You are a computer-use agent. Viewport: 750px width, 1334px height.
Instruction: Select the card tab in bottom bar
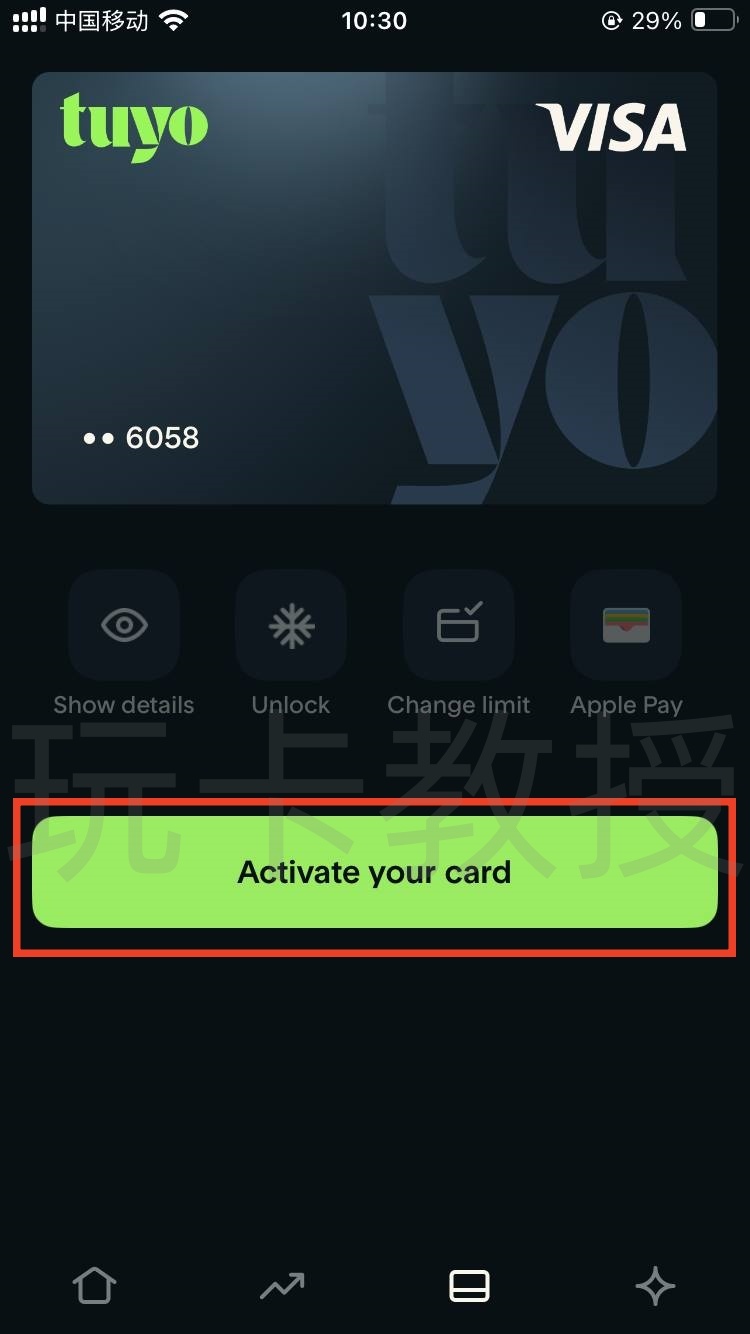click(x=469, y=1285)
